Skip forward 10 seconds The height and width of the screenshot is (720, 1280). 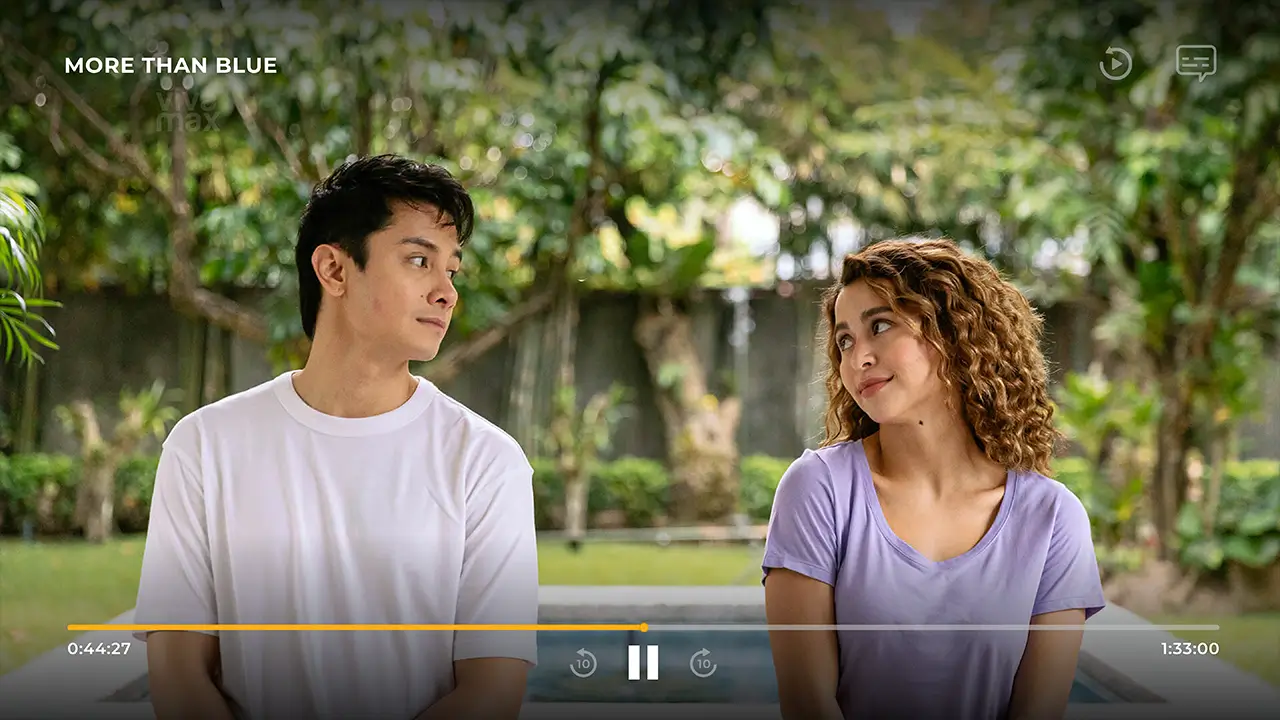pyautogui.click(x=703, y=662)
